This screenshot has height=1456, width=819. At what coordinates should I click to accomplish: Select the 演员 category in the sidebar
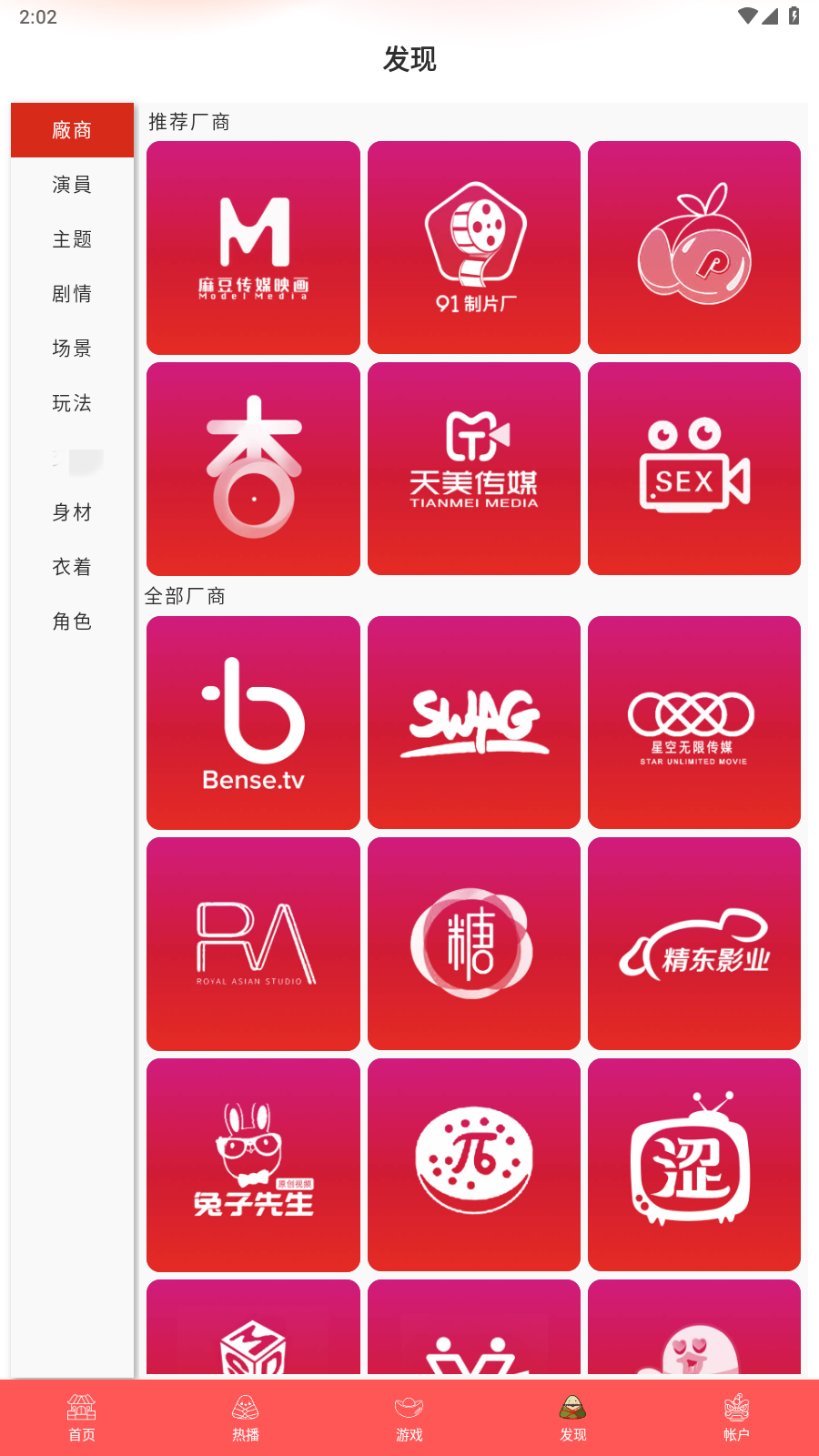(72, 185)
